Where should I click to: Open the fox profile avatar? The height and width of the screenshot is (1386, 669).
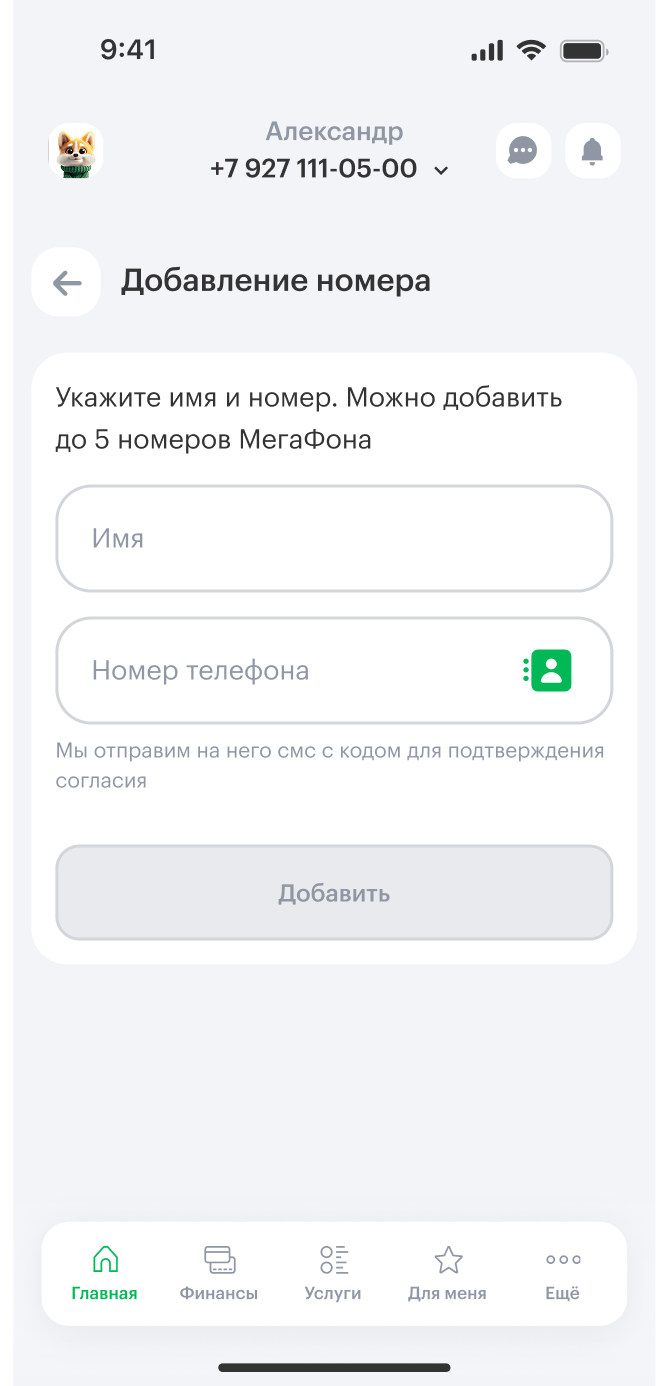(76, 152)
